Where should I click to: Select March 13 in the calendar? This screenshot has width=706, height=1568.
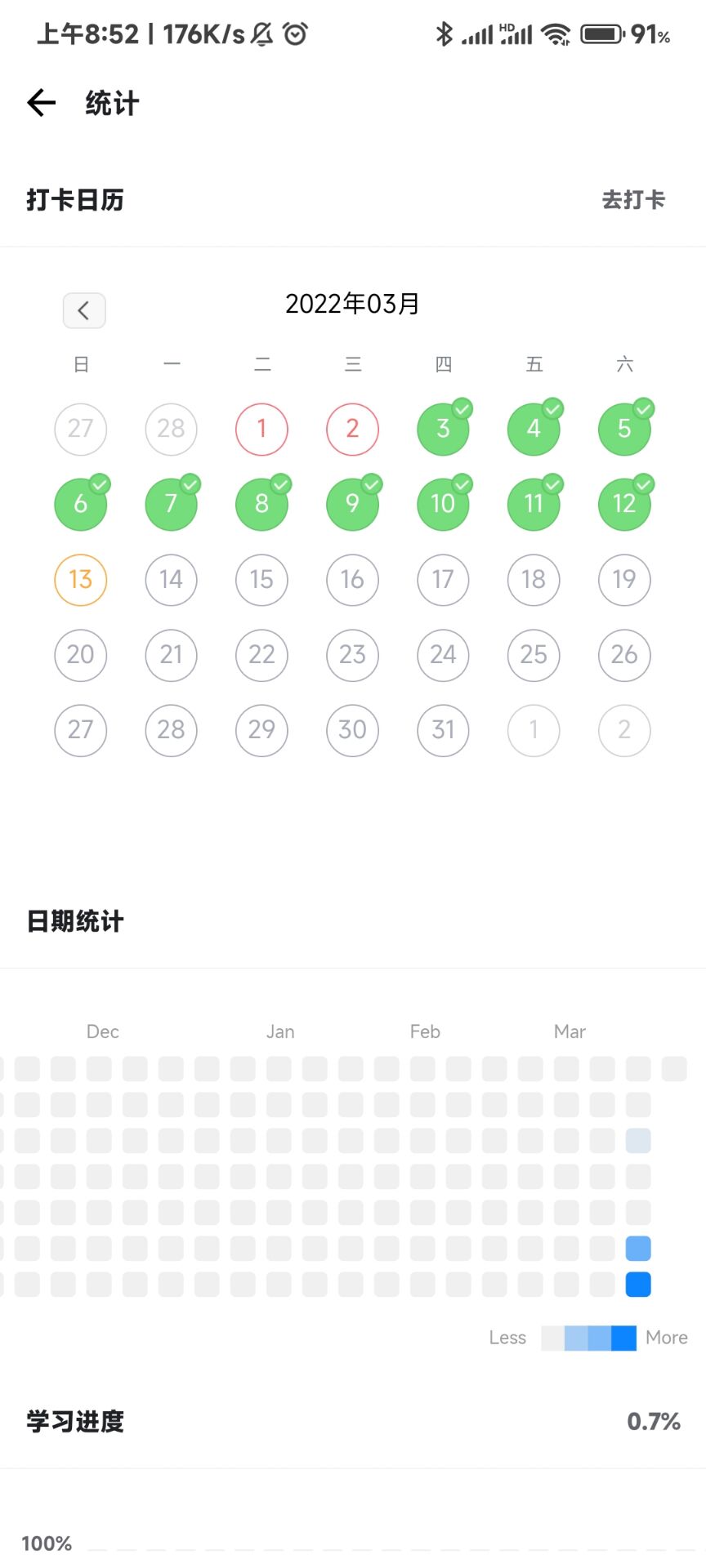pyautogui.click(x=80, y=580)
